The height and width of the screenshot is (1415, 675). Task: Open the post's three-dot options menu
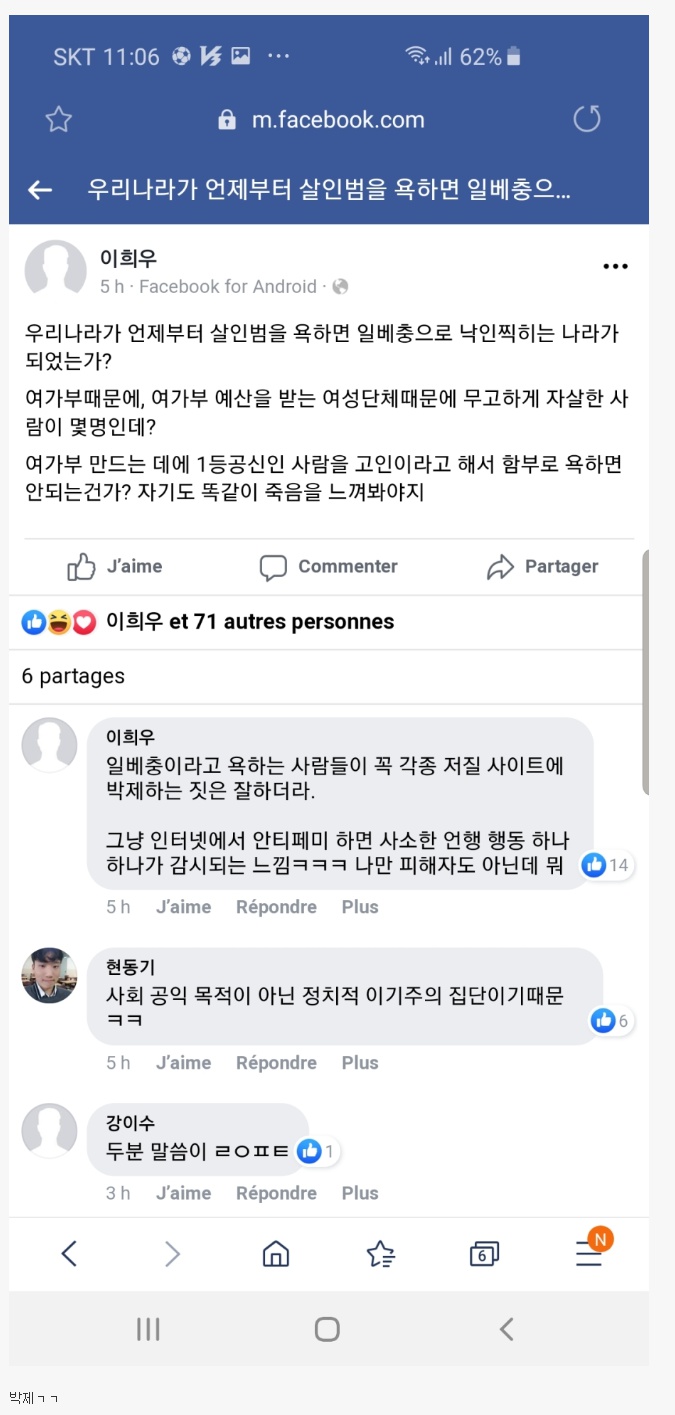tap(616, 266)
